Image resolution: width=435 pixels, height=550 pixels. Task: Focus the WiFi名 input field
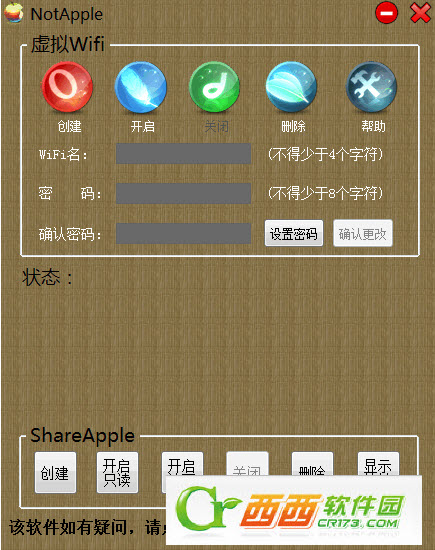tap(183, 153)
